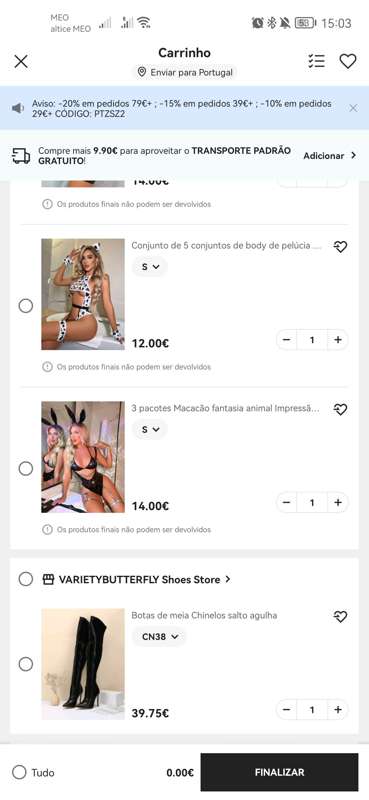
Task: Increase quantity of the 12.00€ item
Action: click(x=337, y=340)
